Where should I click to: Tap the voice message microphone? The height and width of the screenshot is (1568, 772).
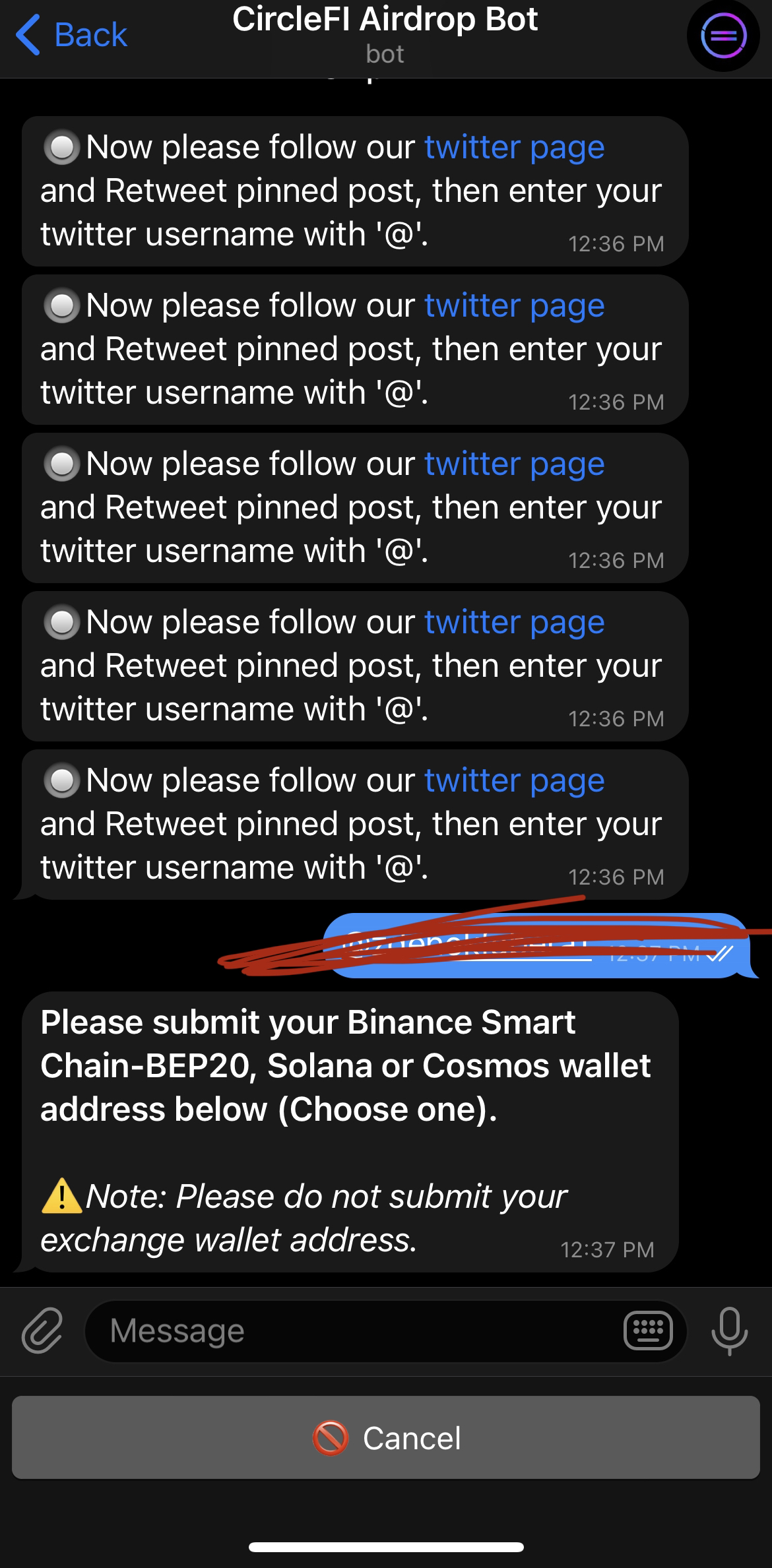tap(729, 1330)
